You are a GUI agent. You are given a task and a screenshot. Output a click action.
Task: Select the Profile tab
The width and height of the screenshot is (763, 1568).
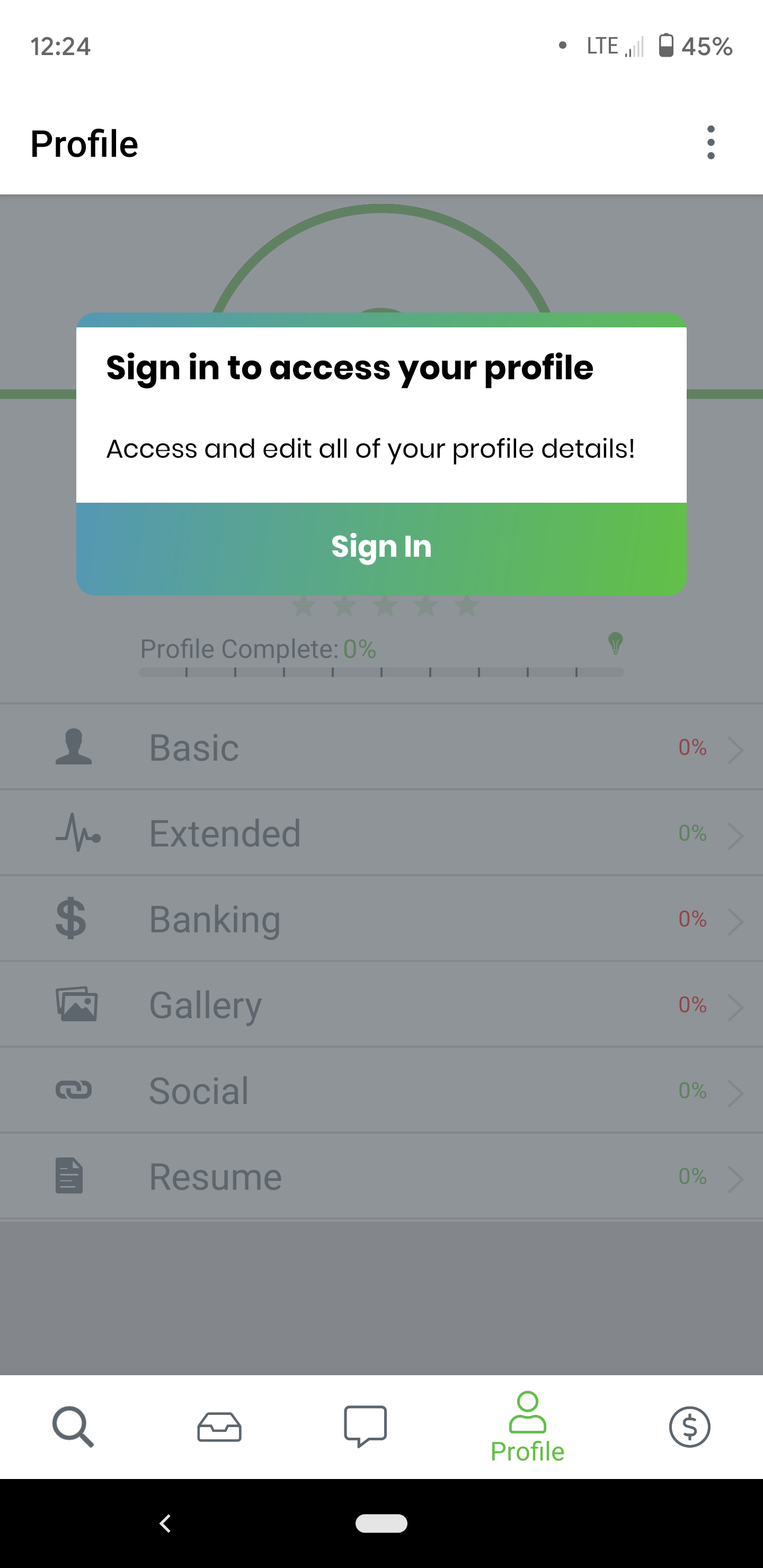[x=527, y=1426]
